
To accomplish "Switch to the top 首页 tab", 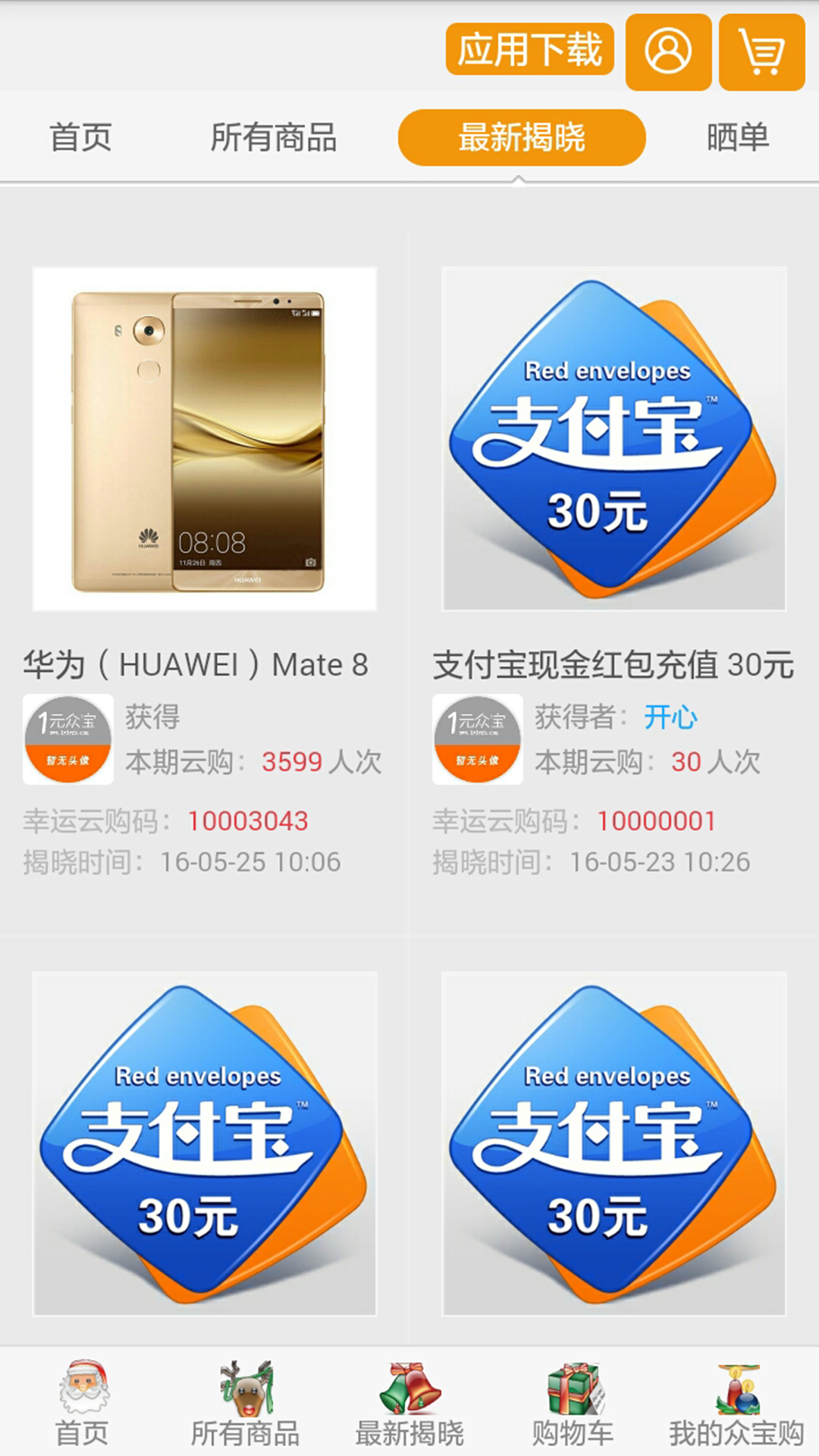I will pyautogui.click(x=80, y=137).
